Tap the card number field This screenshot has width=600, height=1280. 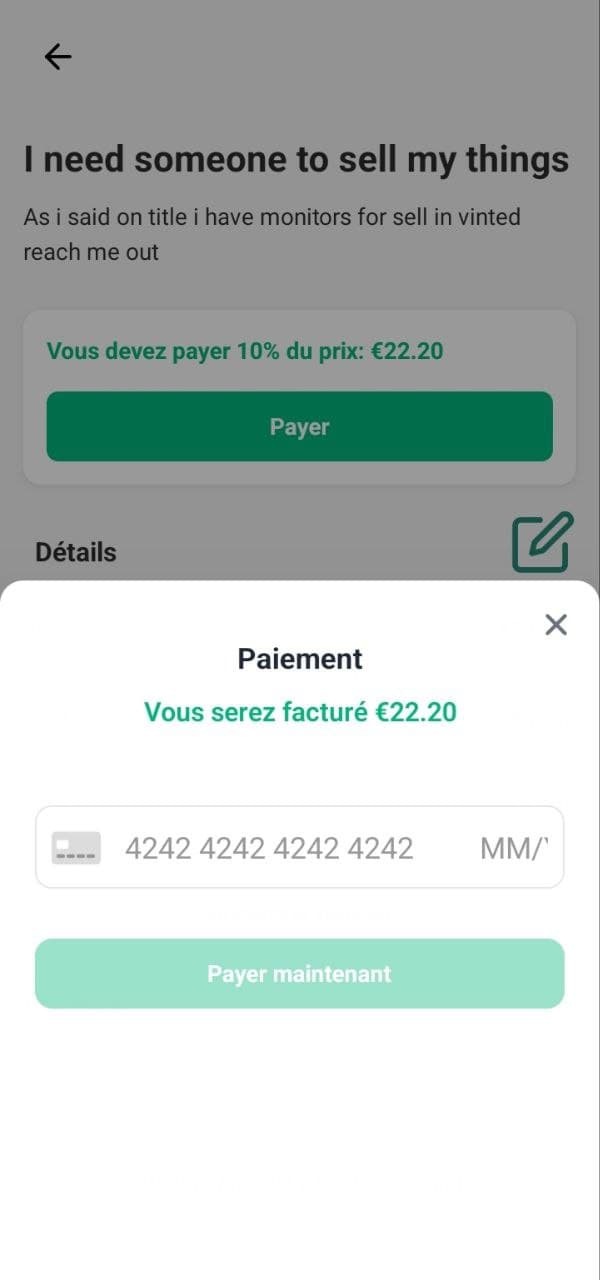269,848
